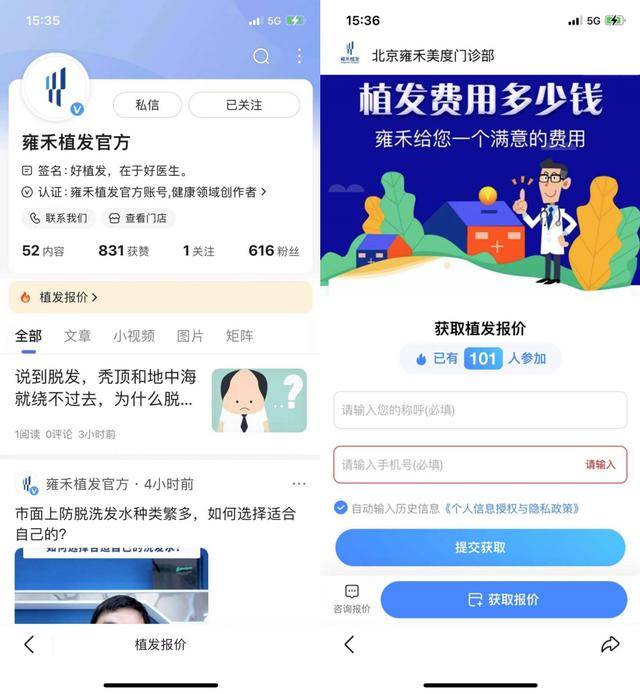Tap the 已关注 button
Screen dimensions: 640x694
click(x=243, y=105)
